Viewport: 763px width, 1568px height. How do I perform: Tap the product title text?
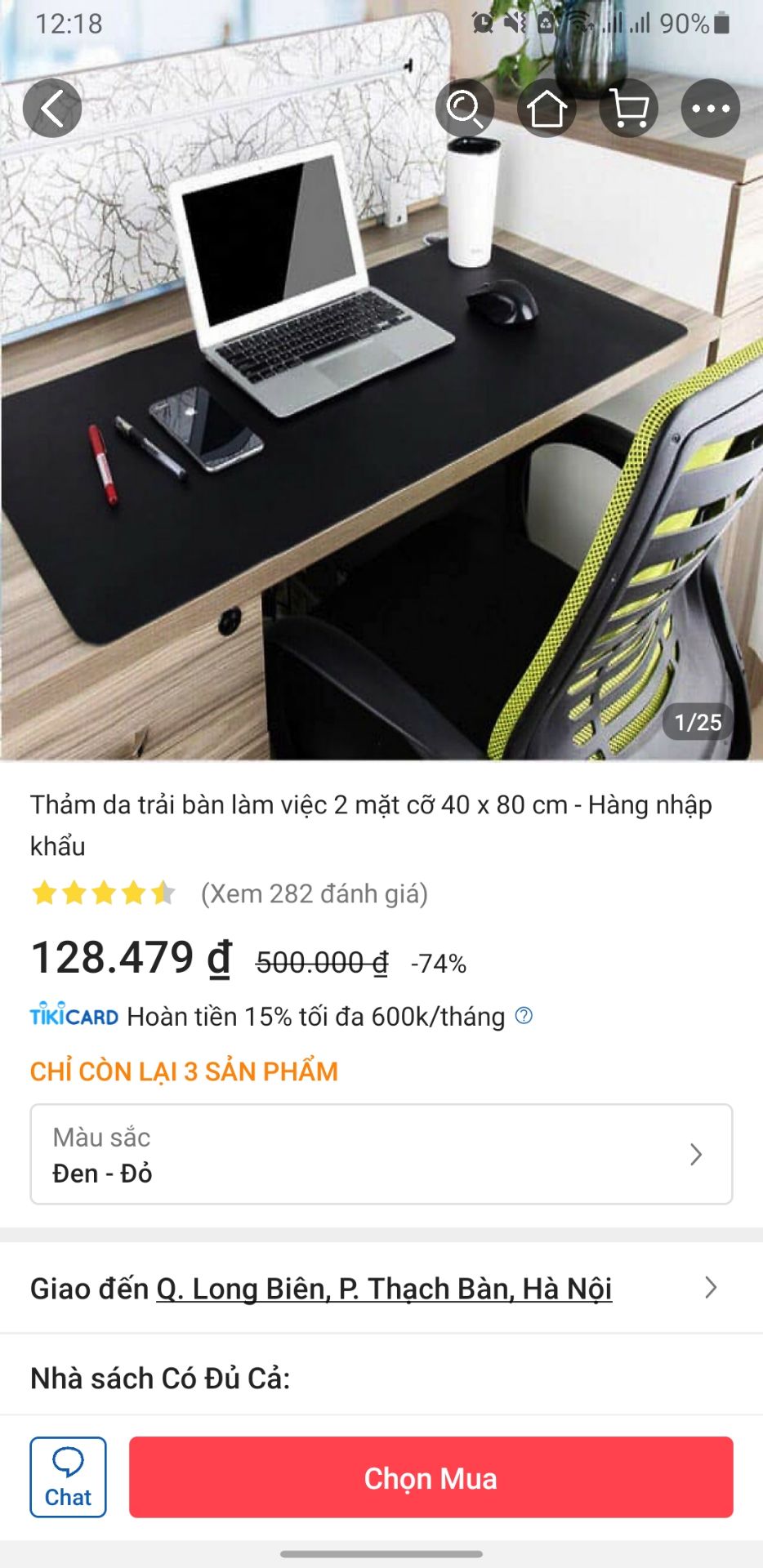click(x=372, y=822)
